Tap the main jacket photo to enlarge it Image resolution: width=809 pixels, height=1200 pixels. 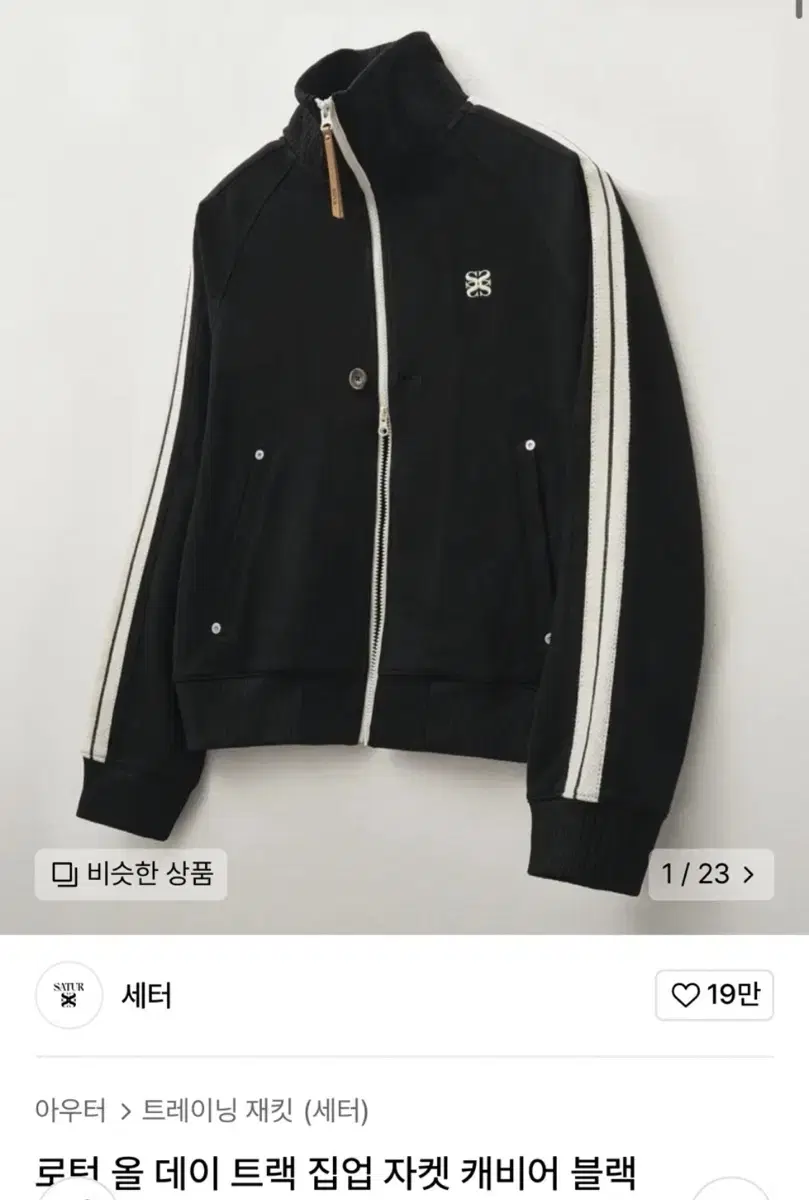tap(400, 450)
